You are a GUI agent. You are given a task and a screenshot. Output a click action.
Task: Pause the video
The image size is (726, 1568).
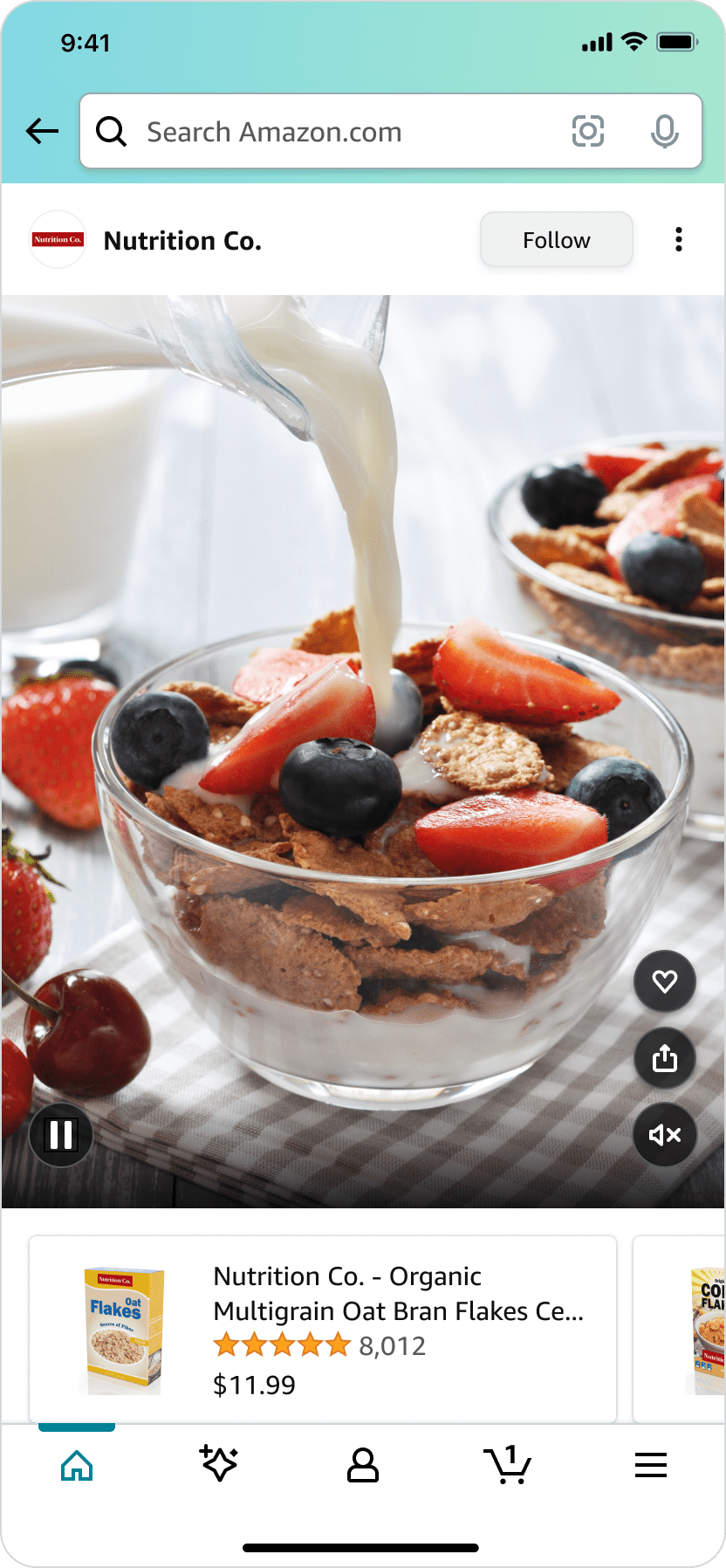click(61, 1135)
